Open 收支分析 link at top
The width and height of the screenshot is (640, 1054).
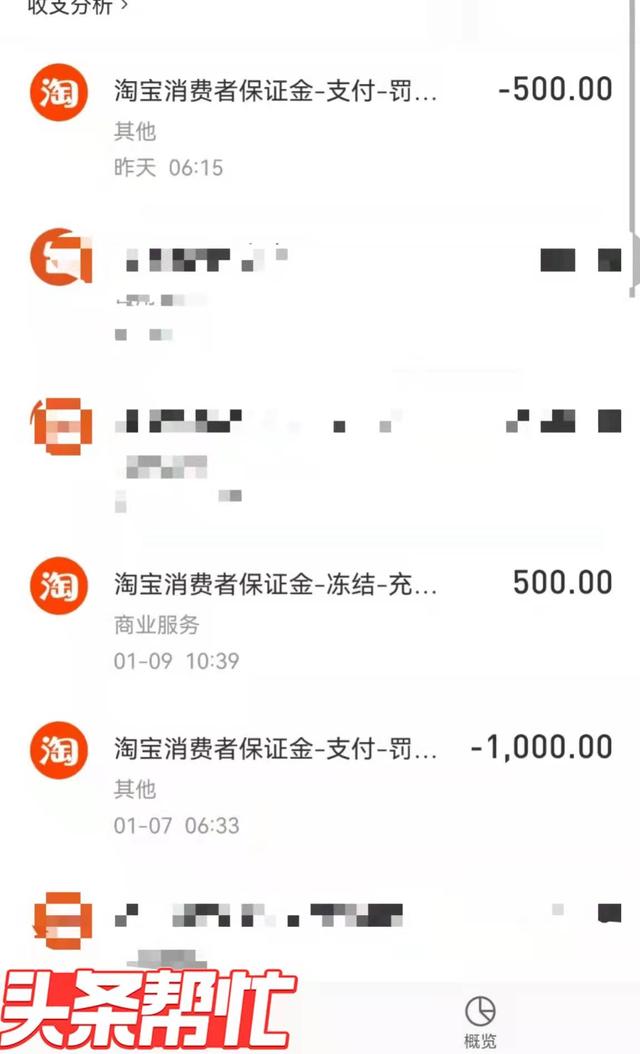(x=77, y=7)
